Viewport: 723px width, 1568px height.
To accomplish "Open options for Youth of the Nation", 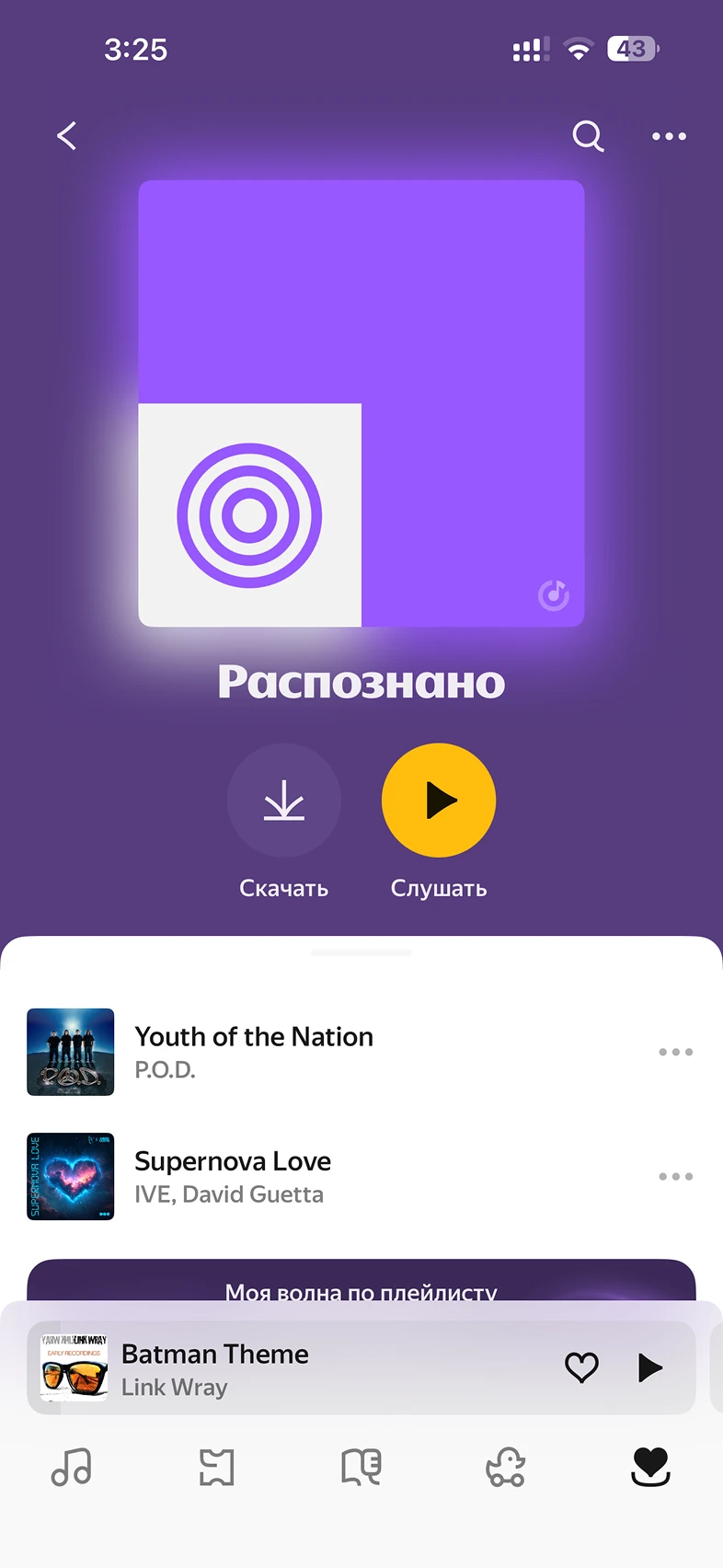I will click(675, 1052).
